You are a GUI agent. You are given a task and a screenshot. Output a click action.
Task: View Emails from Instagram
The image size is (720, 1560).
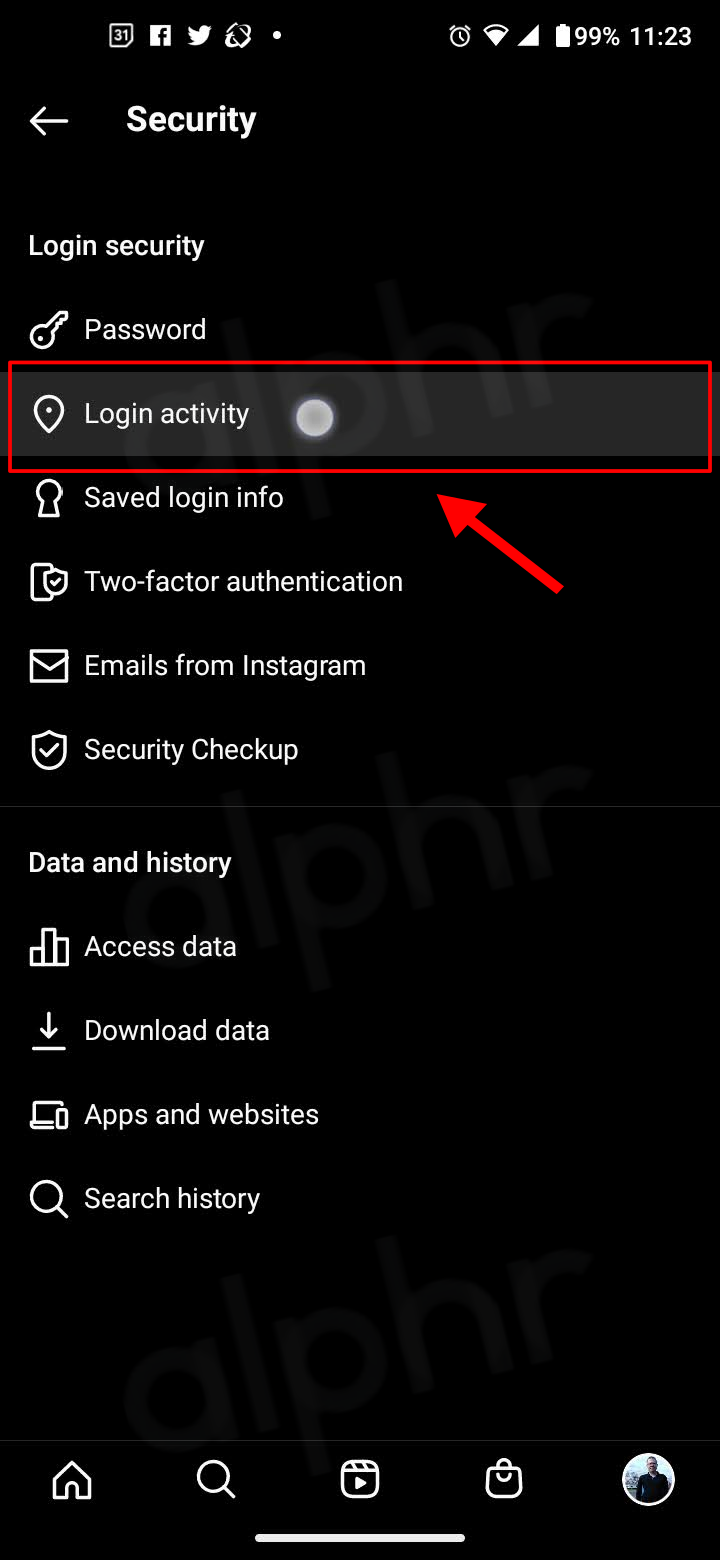pyautogui.click(x=360, y=665)
